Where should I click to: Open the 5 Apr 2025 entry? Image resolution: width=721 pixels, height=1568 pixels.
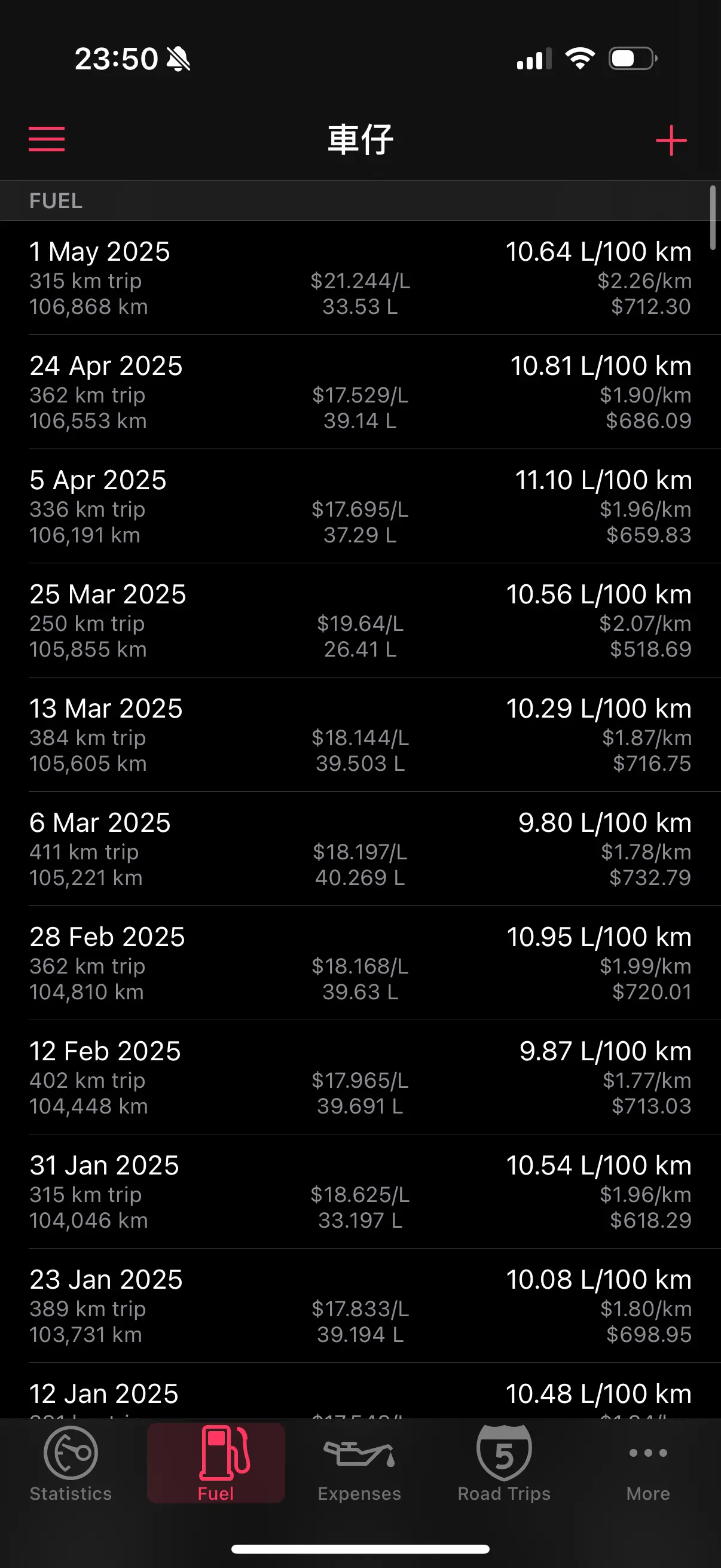click(x=360, y=507)
